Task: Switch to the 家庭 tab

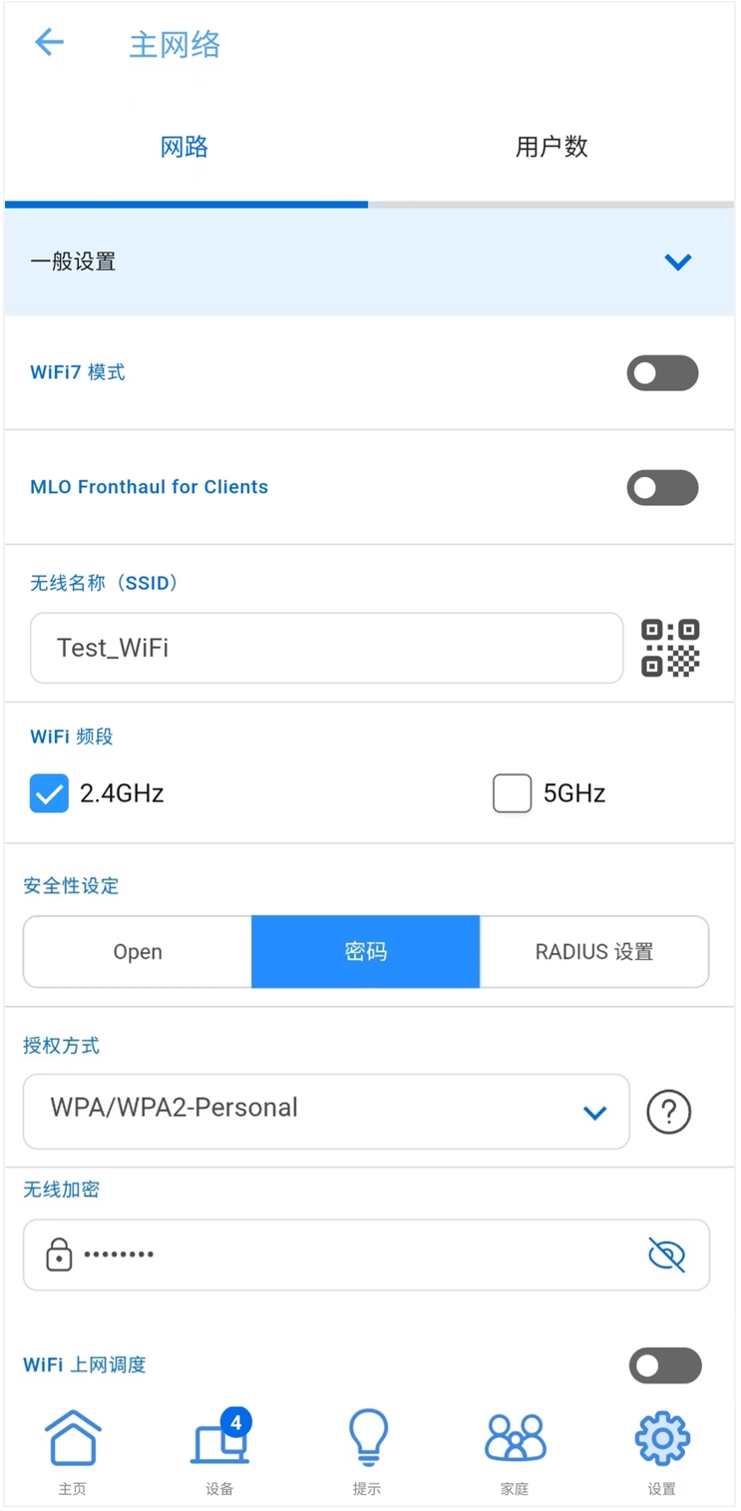Action: coord(515,1452)
